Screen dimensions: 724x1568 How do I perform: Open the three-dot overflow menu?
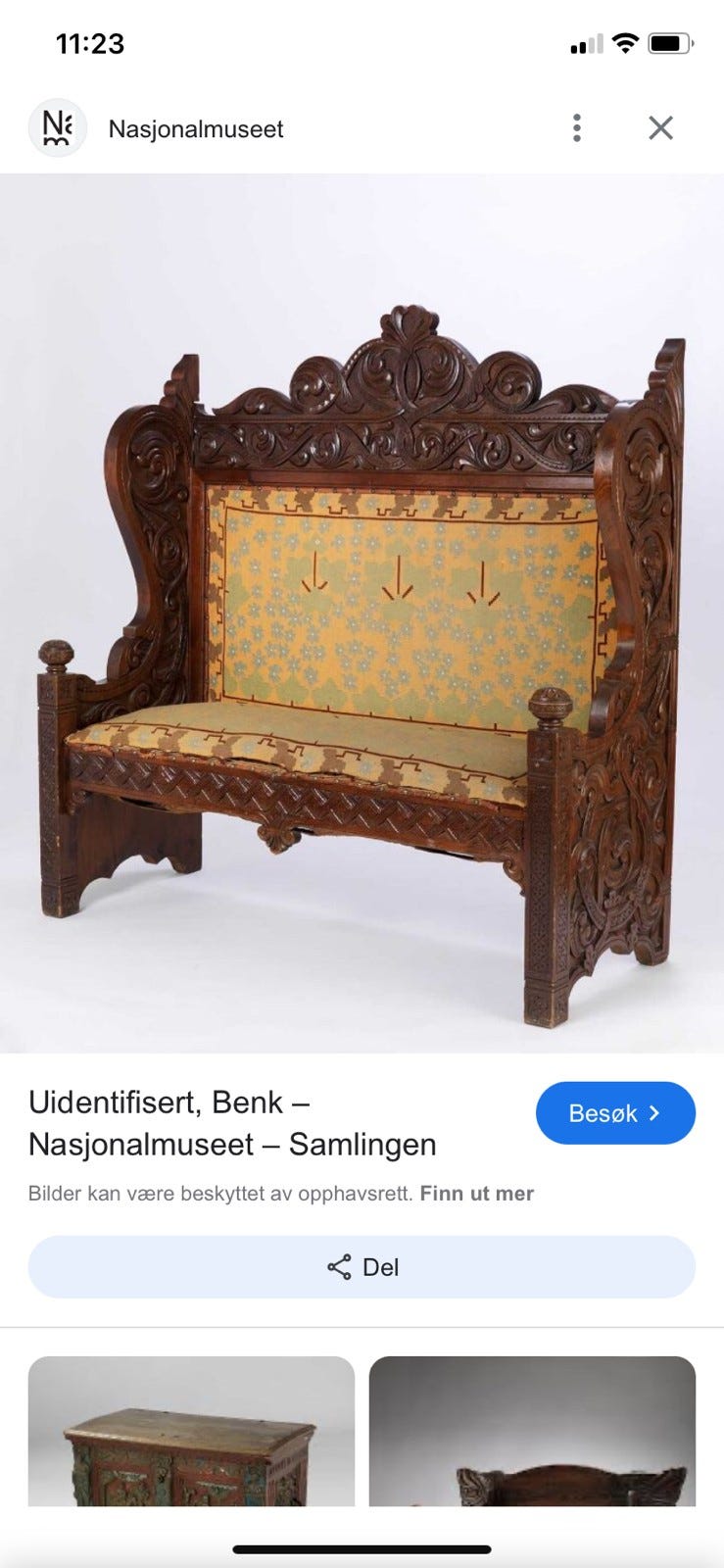(x=577, y=127)
